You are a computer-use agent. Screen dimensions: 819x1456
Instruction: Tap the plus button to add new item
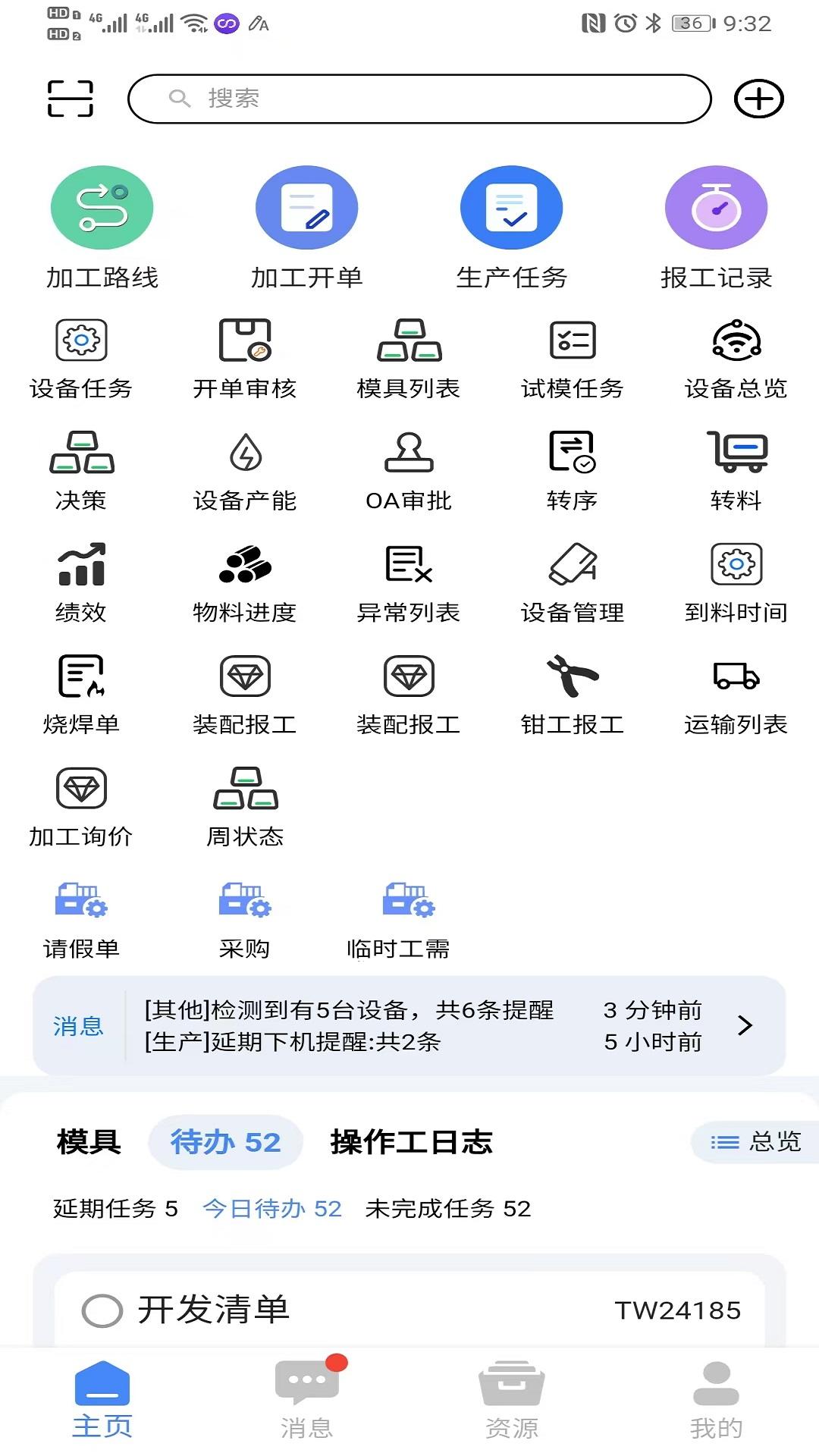tap(758, 99)
